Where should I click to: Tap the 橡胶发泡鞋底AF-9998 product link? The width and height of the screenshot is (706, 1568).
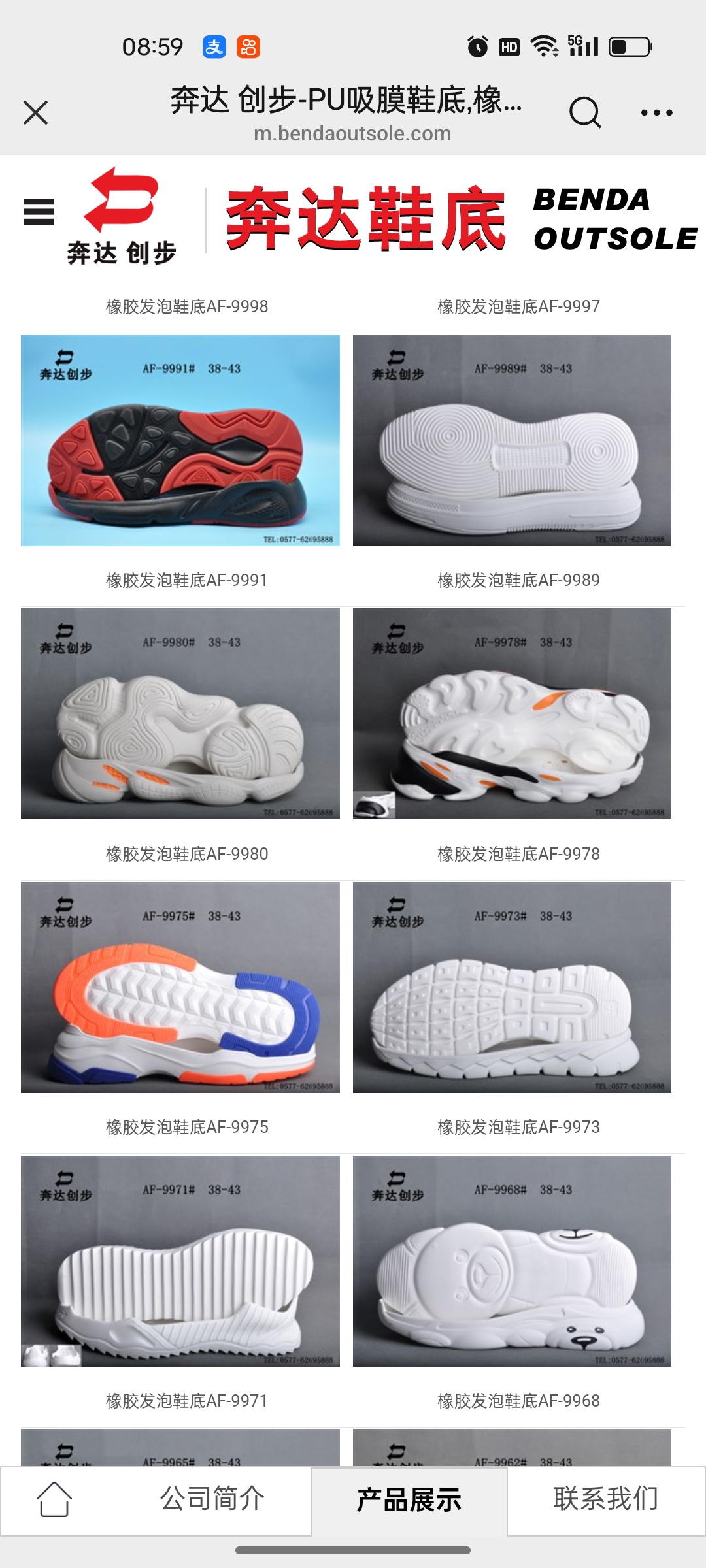(187, 306)
